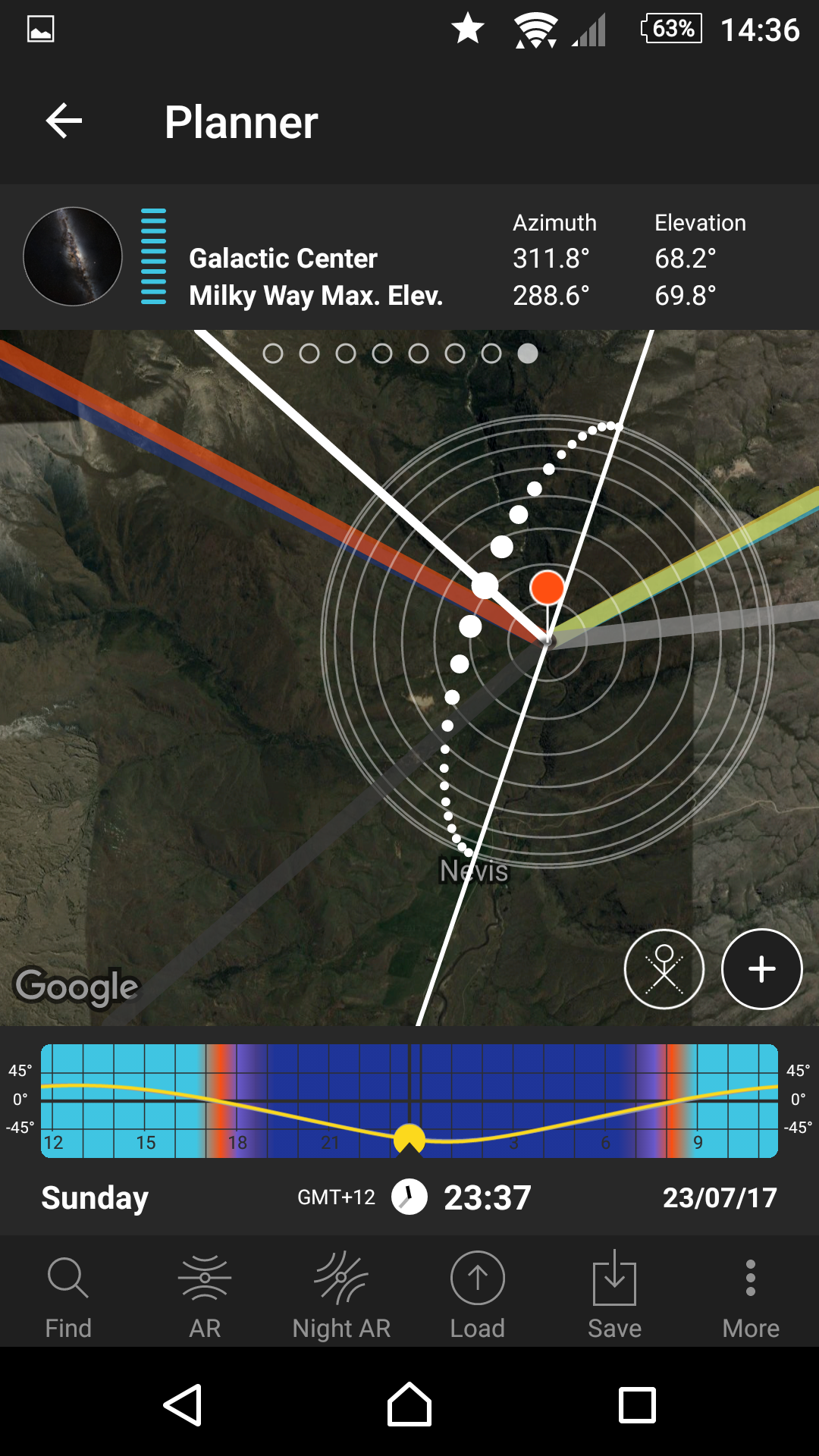This screenshot has height=1456, width=819.
Task: Save the current plan
Action: click(614, 1295)
